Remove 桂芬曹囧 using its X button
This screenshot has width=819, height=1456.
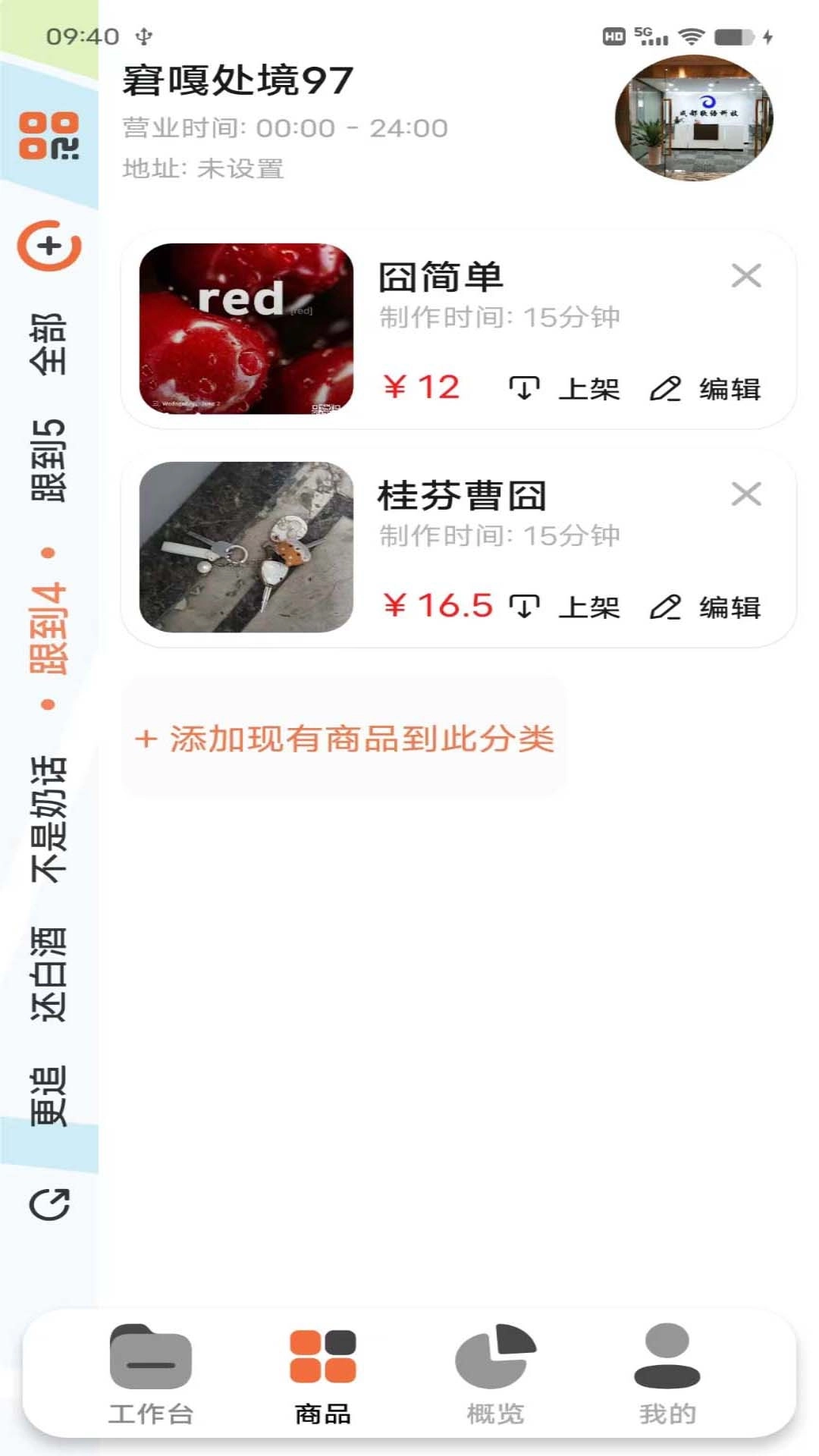point(747,494)
